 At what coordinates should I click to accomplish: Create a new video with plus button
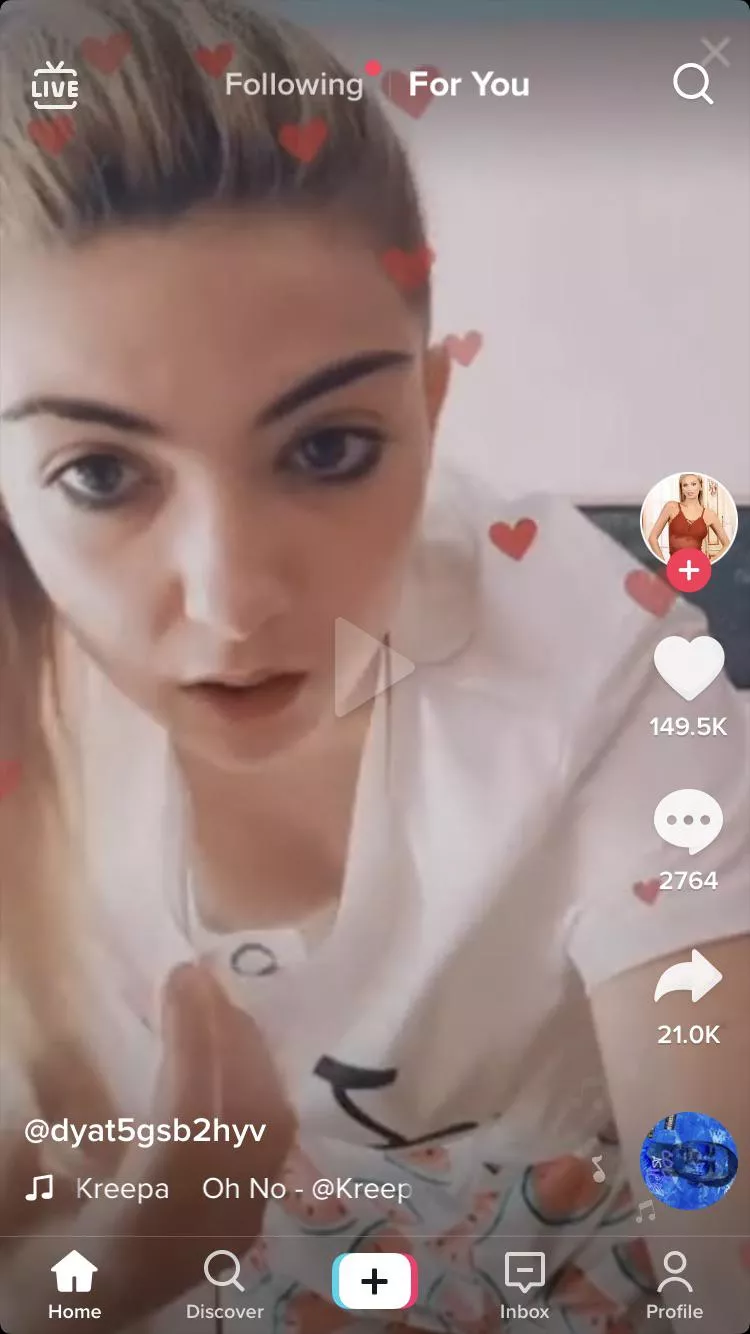(375, 1282)
